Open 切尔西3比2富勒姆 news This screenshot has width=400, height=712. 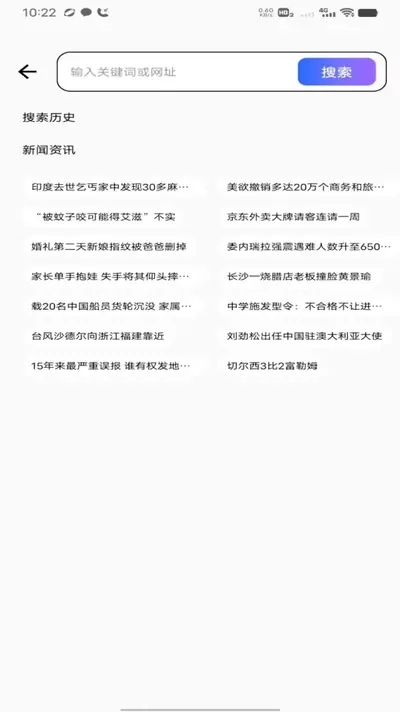[272, 366]
